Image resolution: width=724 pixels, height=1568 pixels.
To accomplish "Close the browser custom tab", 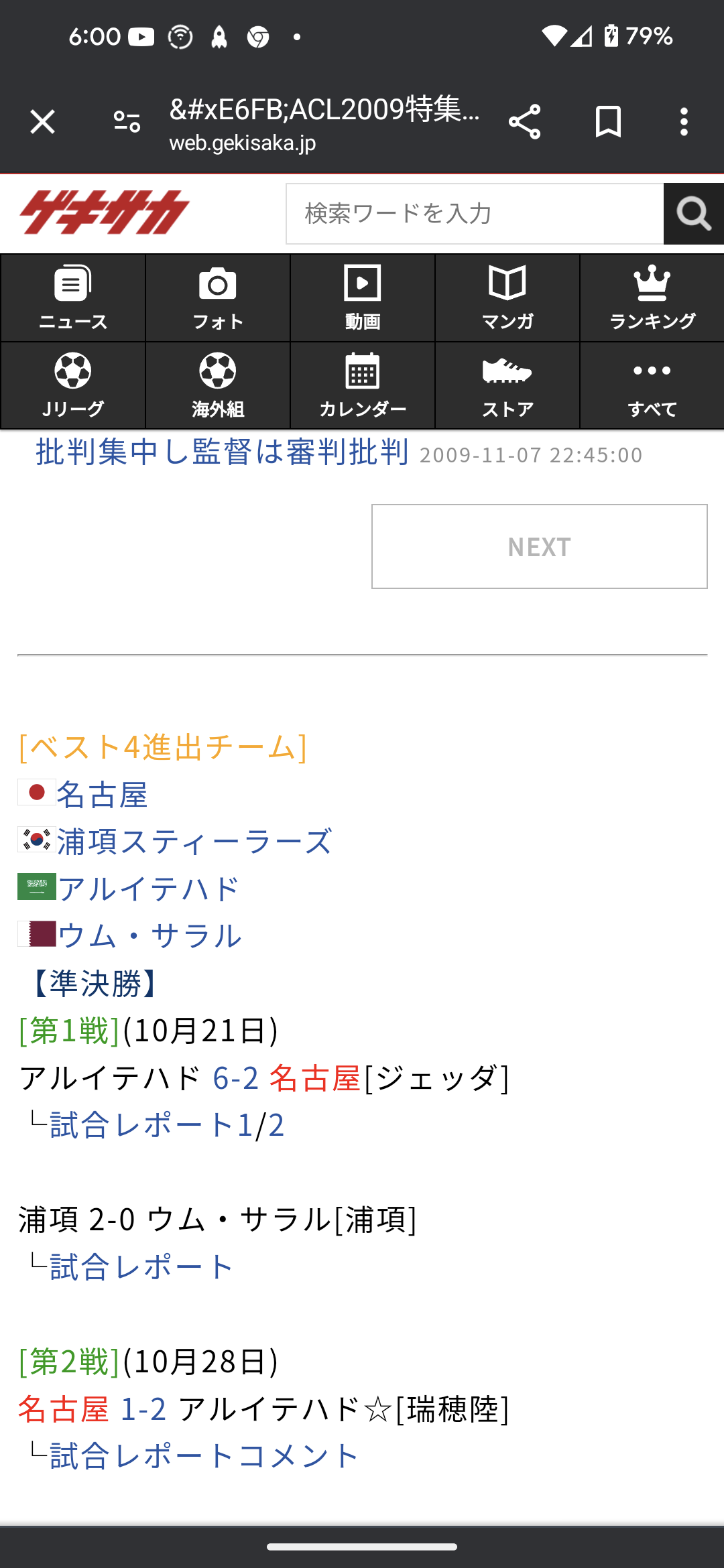I will (43, 122).
